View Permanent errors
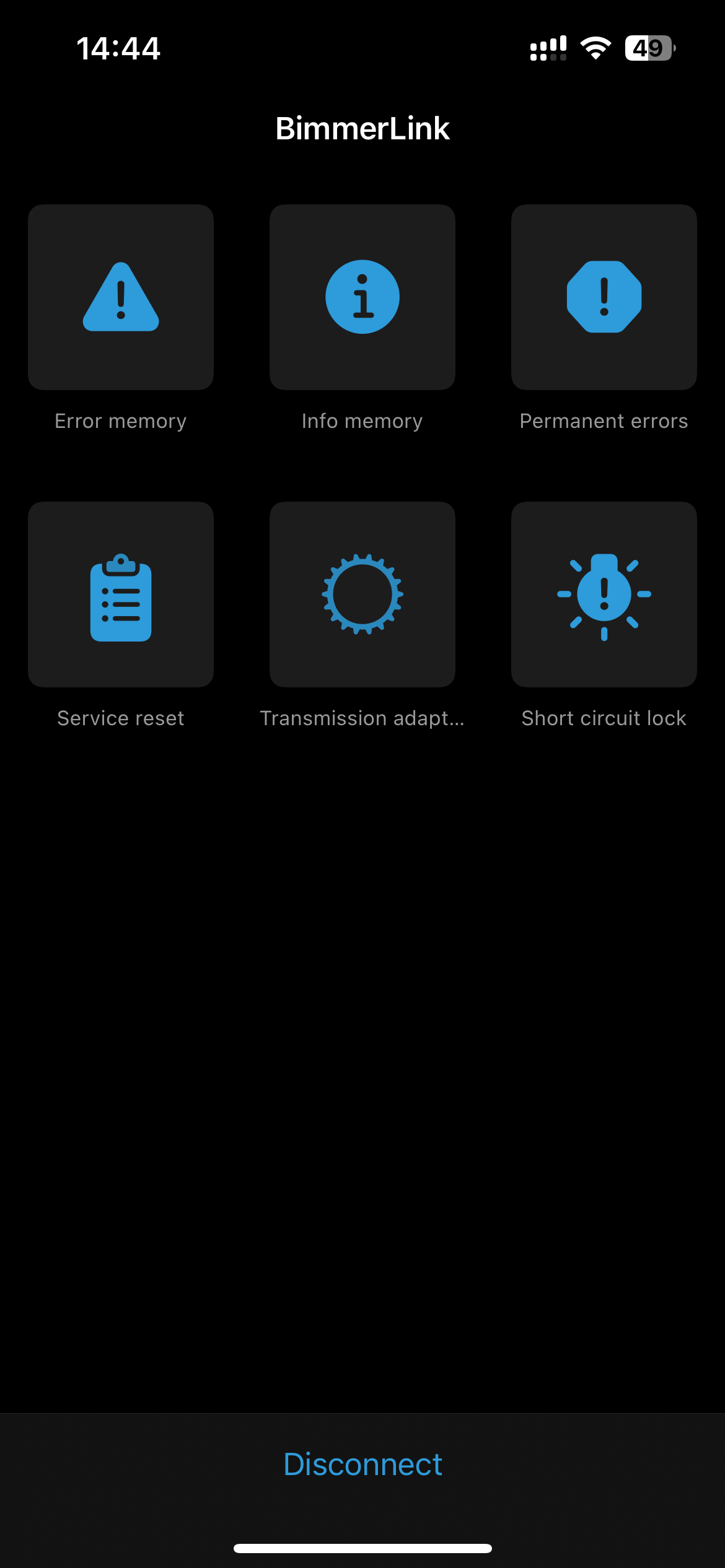The height and width of the screenshot is (1568, 725). 604,297
